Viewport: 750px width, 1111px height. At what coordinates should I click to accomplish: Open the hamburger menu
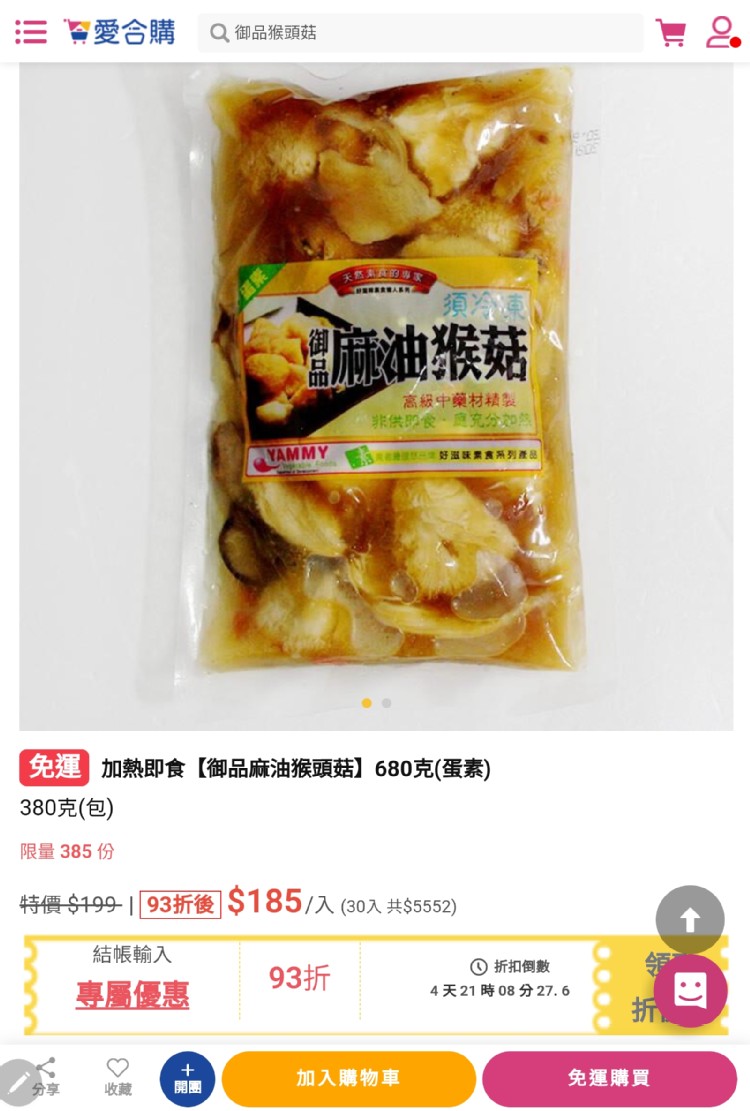31,32
